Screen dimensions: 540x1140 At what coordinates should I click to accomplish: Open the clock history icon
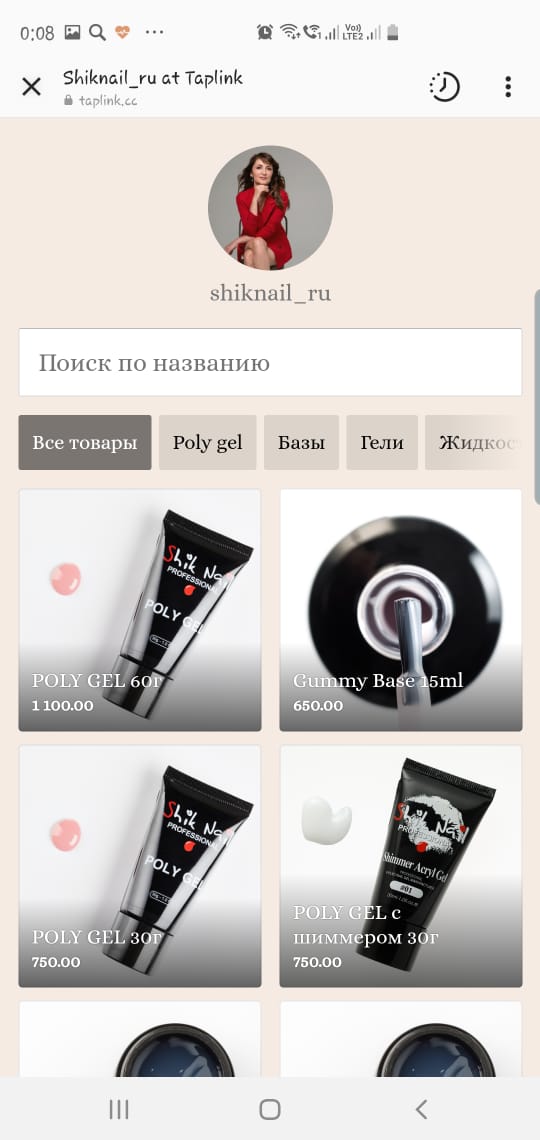[x=444, y=87]
